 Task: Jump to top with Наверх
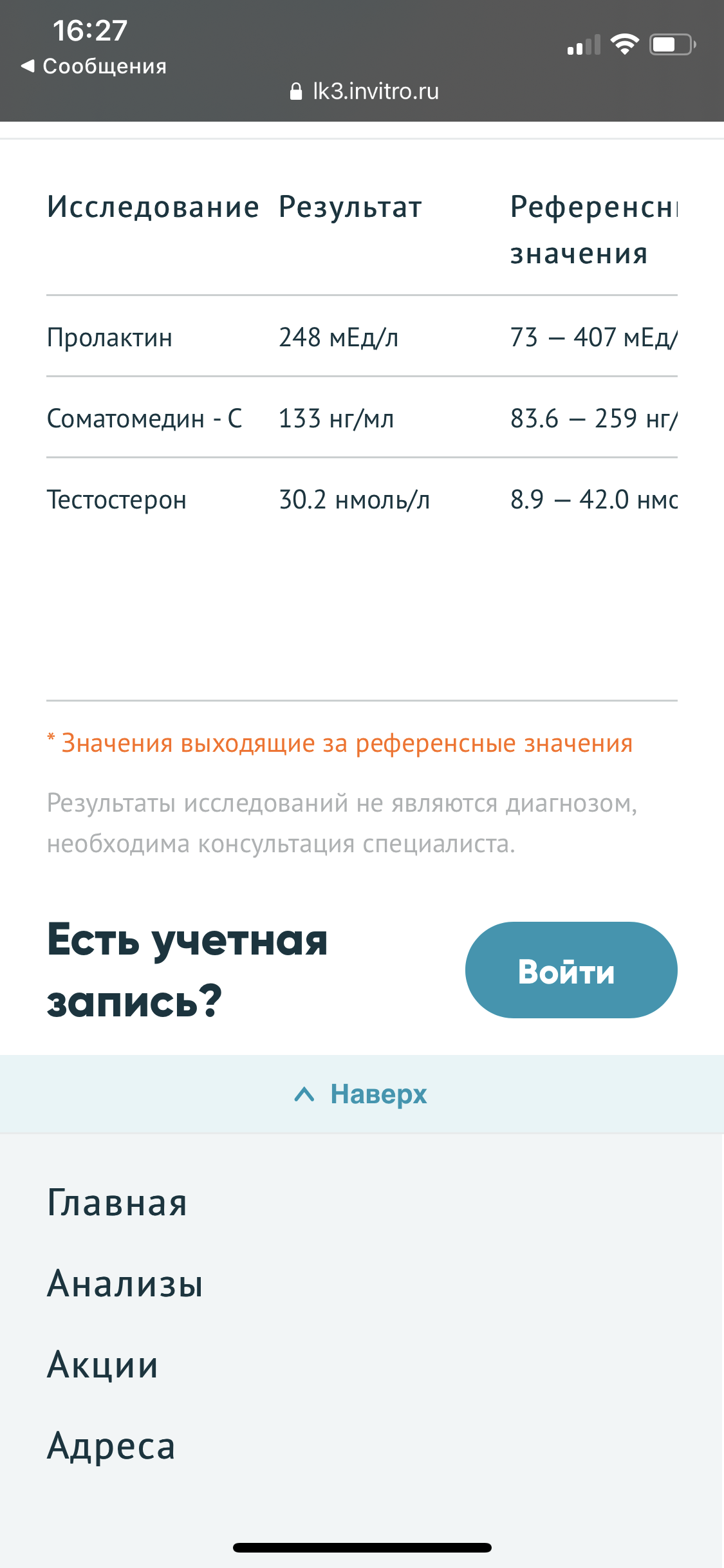click(362, 1094)
